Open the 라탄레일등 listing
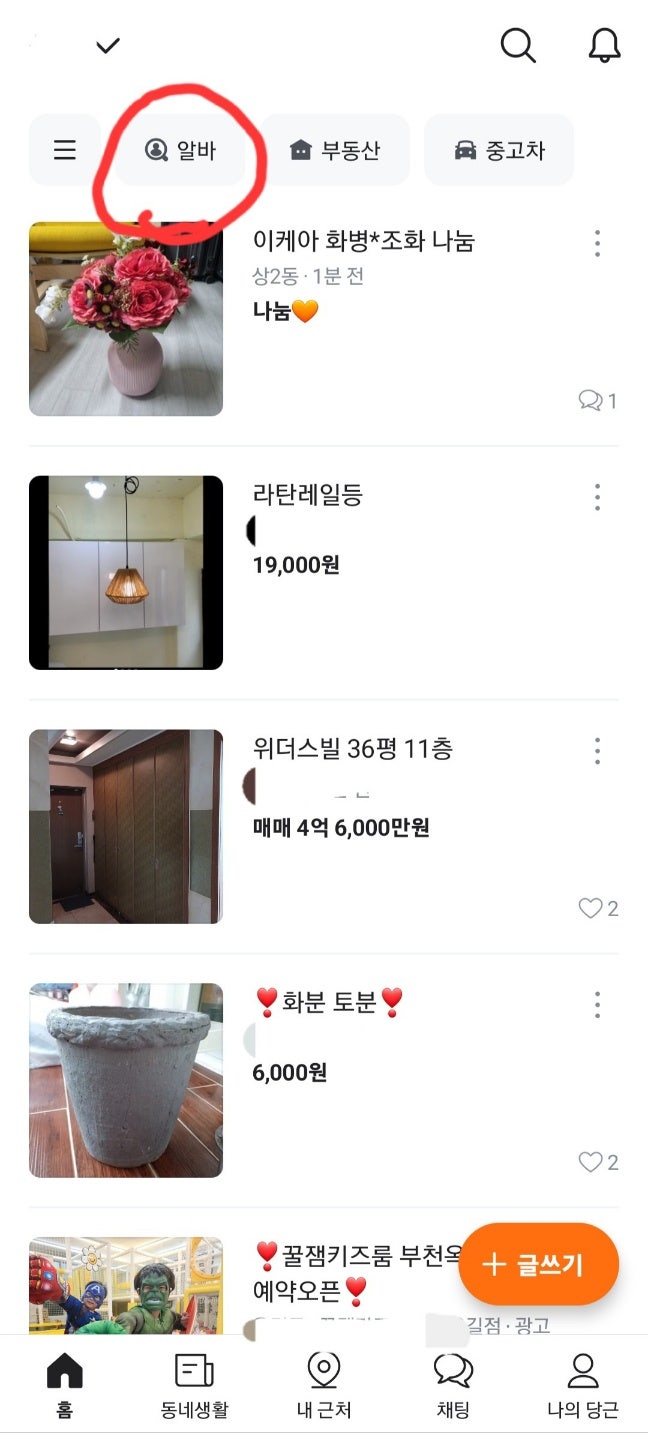This screenshot has width=648, height=1433. [x=308, y=494]
